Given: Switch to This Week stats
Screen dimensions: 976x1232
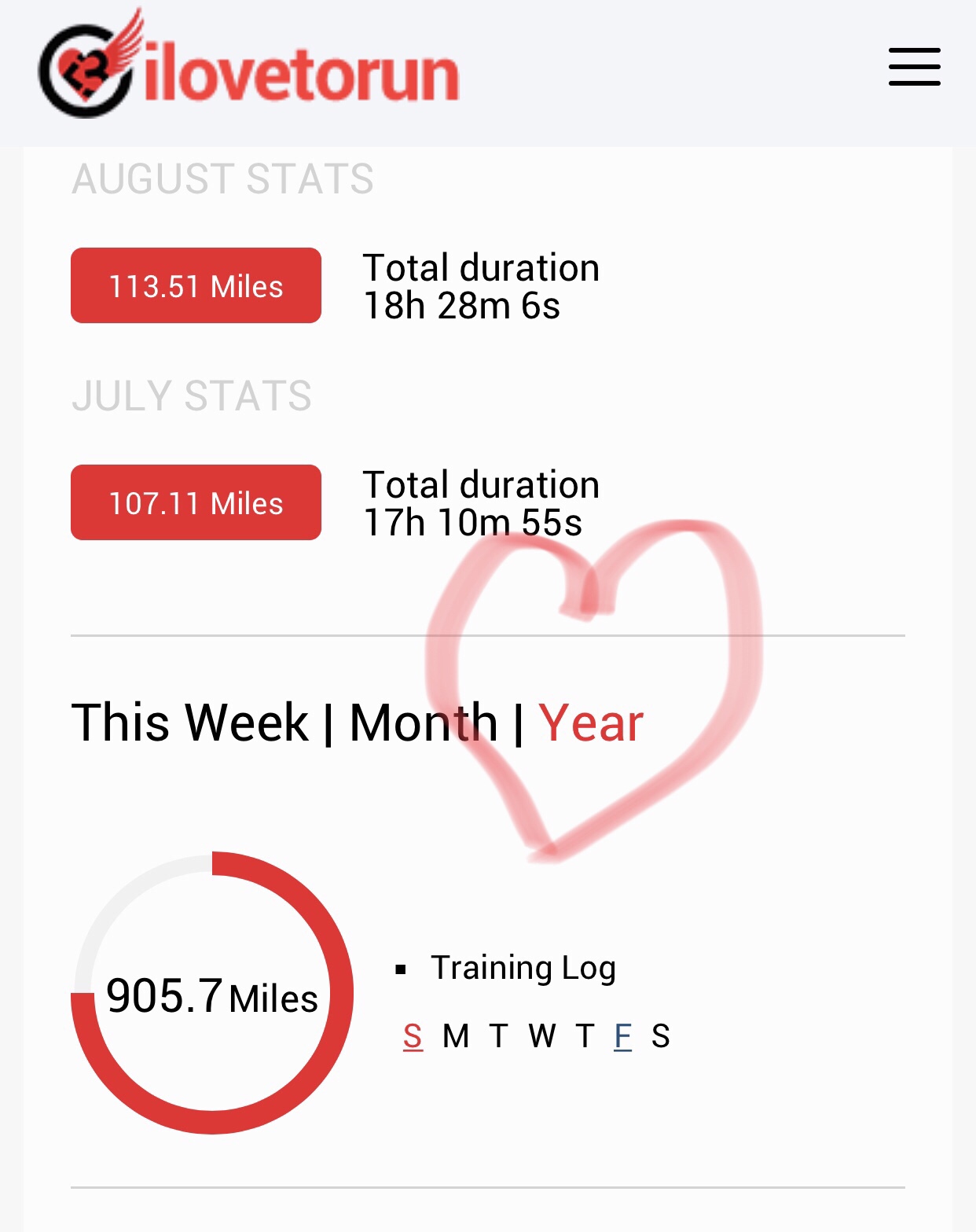Looking at the screenshot, I should (x=189, y=723).
